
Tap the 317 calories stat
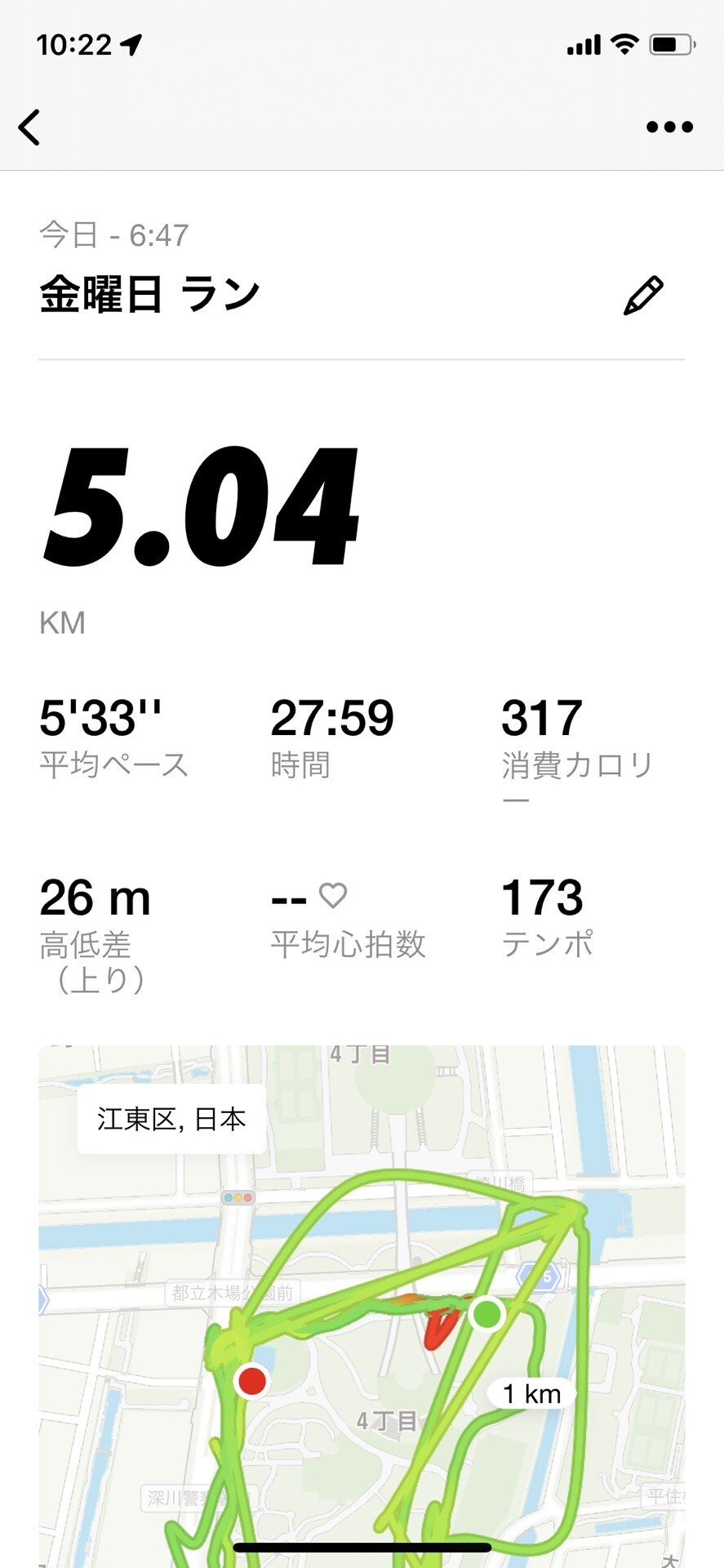click(x=541, y=718)
